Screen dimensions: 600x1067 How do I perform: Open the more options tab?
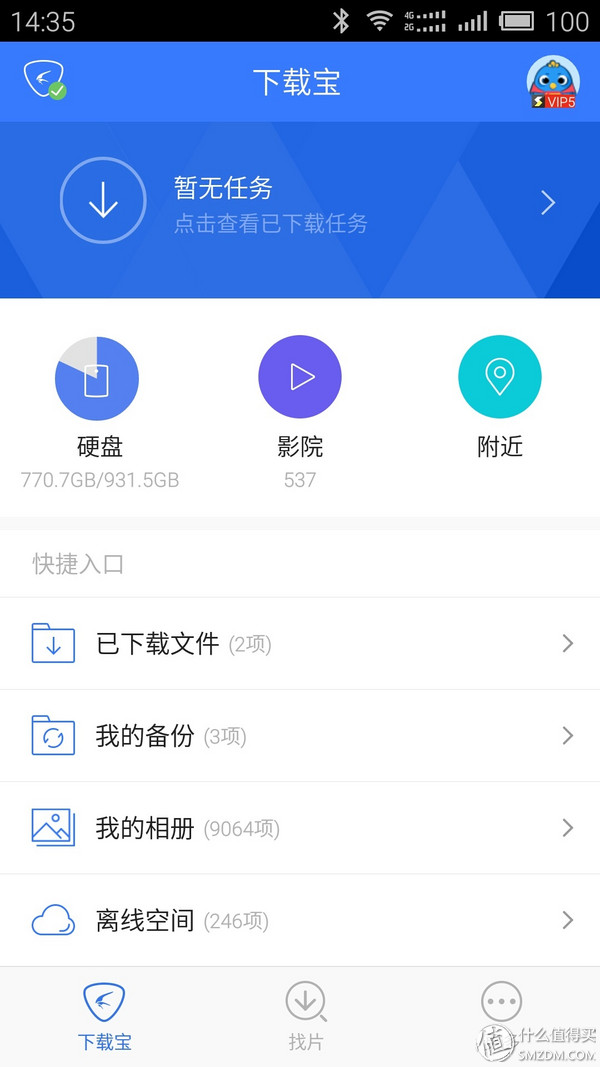[x=500, y=1003]
